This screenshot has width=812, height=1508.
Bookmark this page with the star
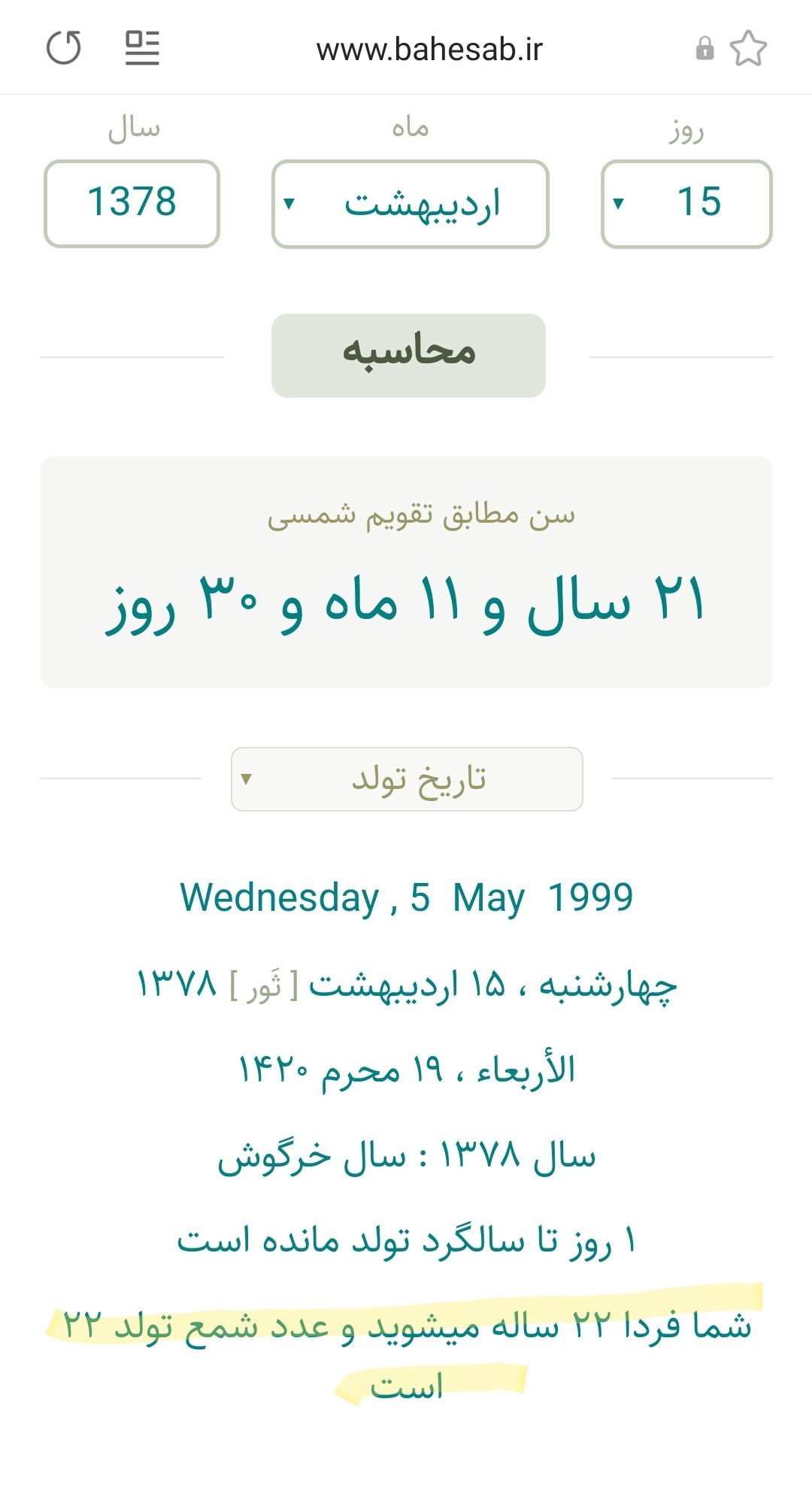[748, 49]
